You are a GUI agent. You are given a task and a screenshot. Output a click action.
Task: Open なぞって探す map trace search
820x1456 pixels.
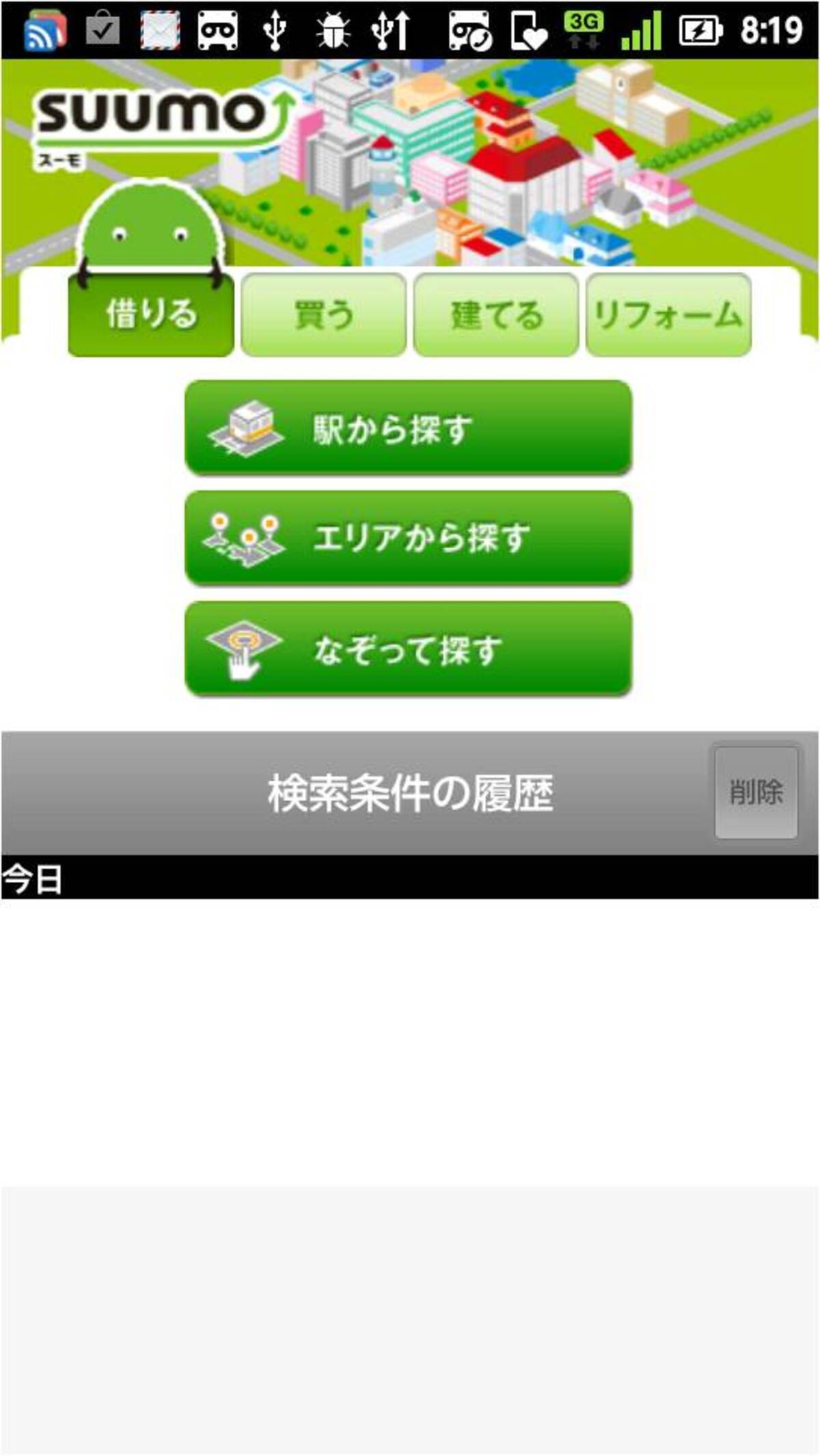[x=408, y=649]
